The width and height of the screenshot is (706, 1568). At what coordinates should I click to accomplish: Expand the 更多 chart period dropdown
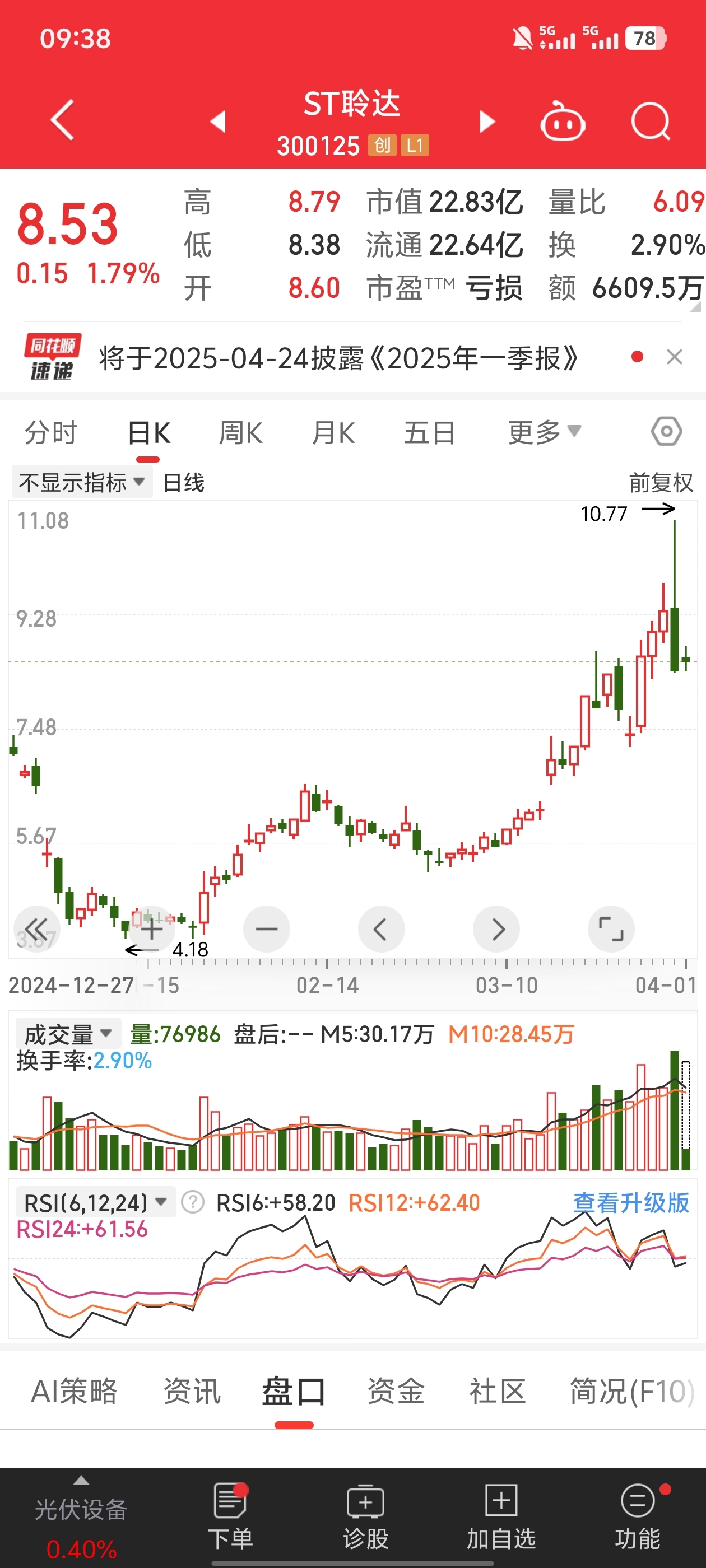(544, 433)
